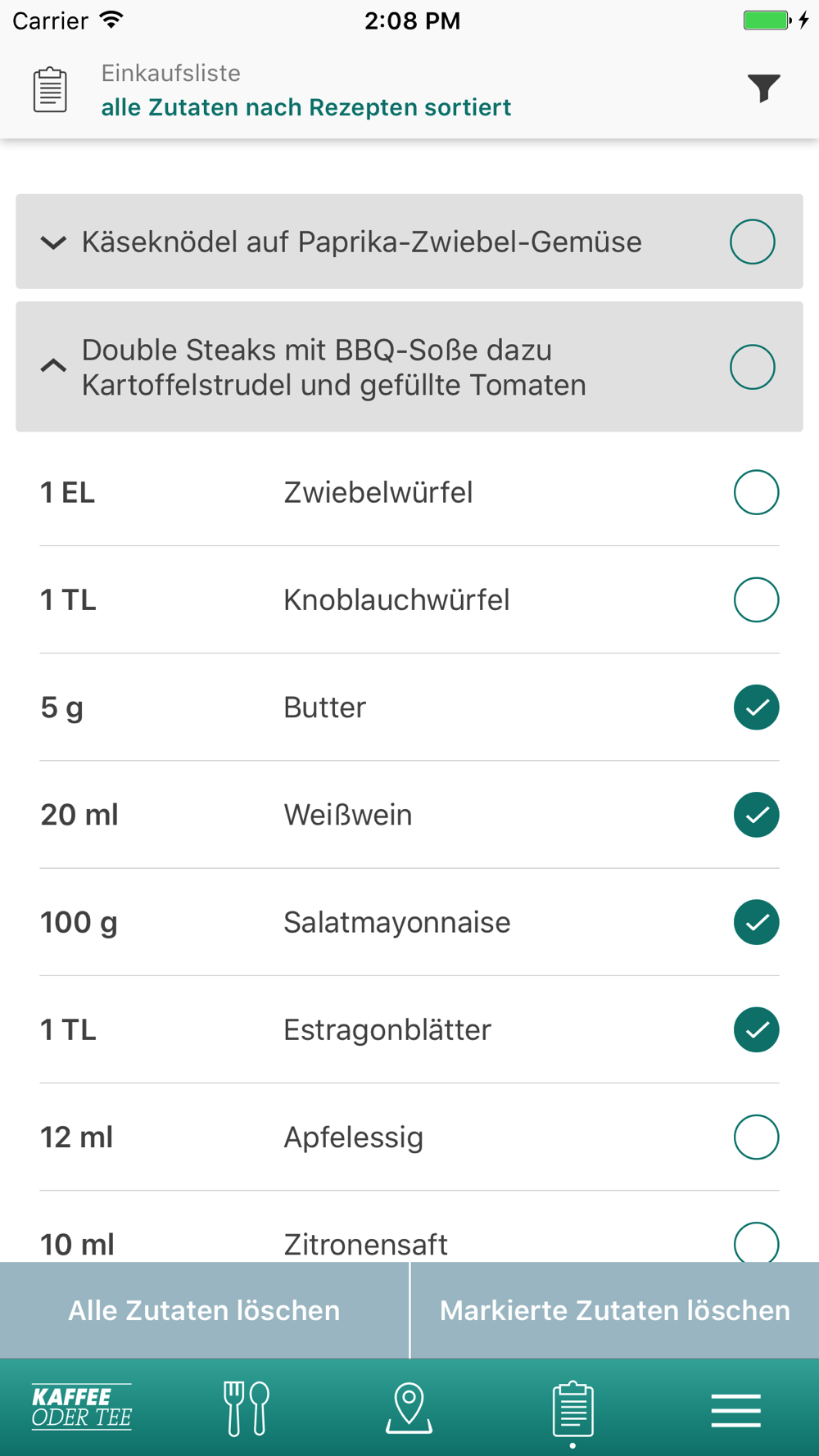Go to the Kaffee oder Tee home tab
This screenshot has height=1456, width=819.
82,1407
